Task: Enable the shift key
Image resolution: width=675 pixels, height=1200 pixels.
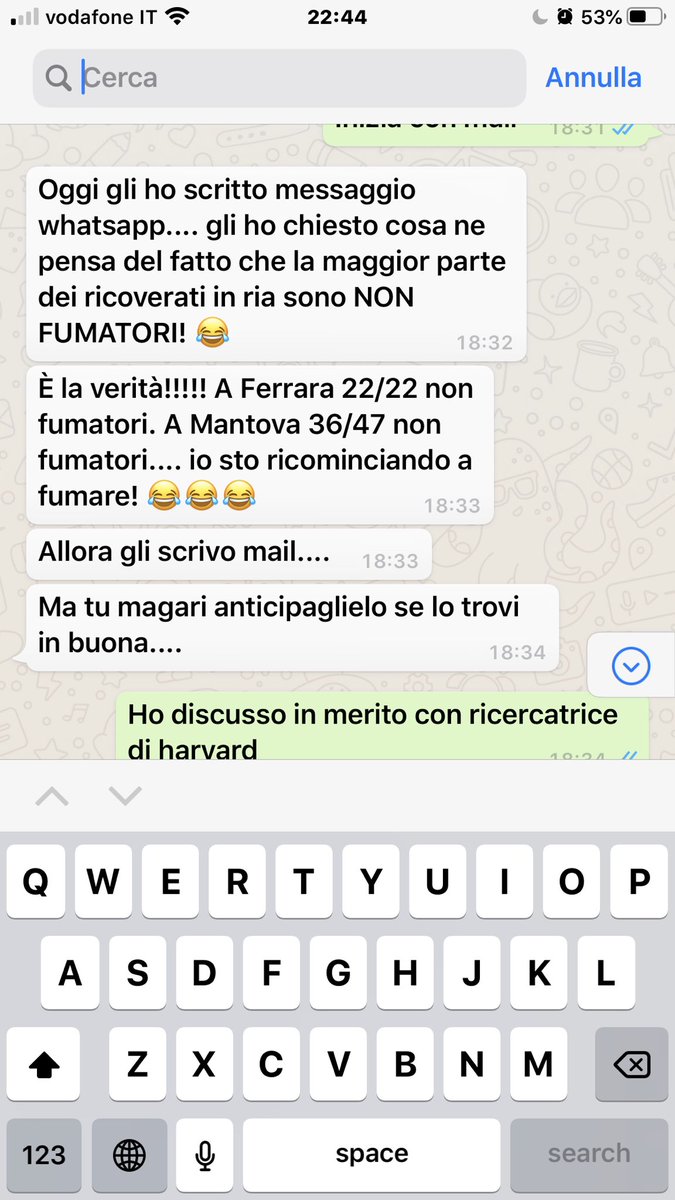Action: pos(43,1065)
